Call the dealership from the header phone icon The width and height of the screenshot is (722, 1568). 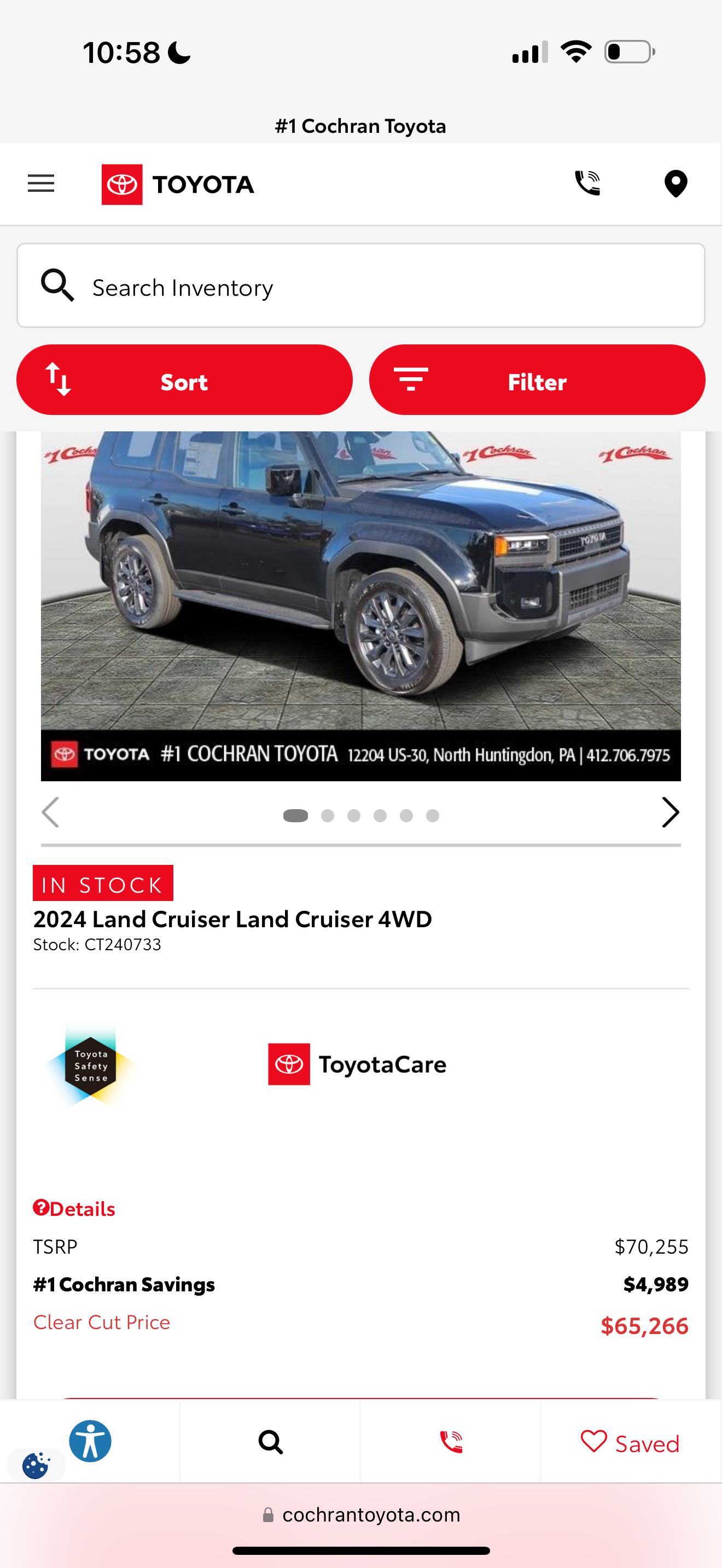tap(587, 183)
